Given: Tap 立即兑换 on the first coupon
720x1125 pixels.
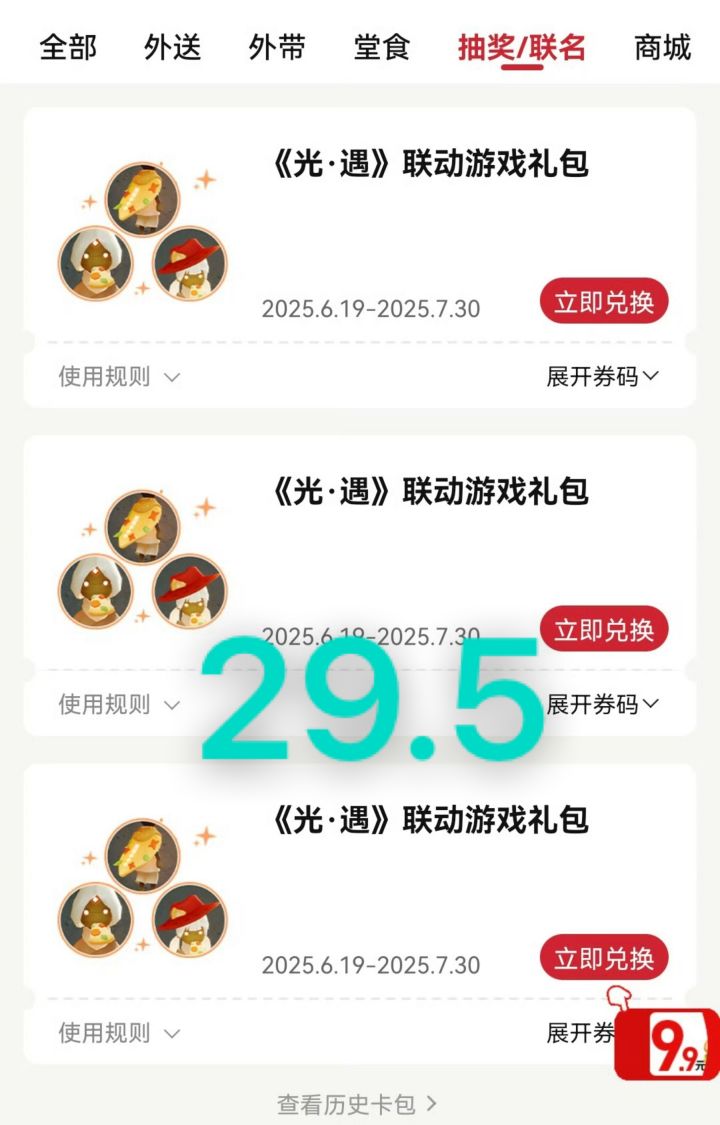Looking at the screenshot, I should (604, 301).
